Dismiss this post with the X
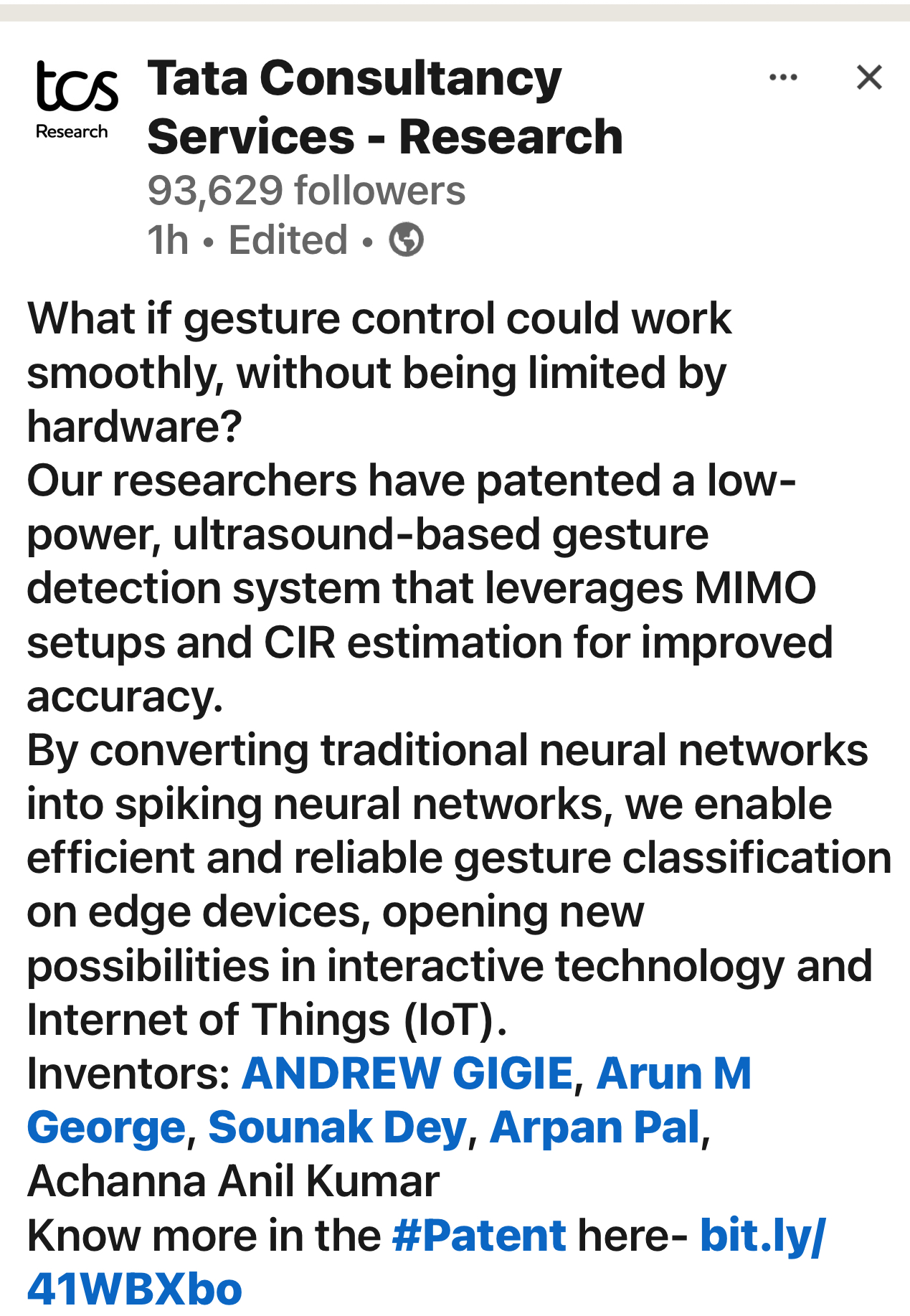 (869, 77)
